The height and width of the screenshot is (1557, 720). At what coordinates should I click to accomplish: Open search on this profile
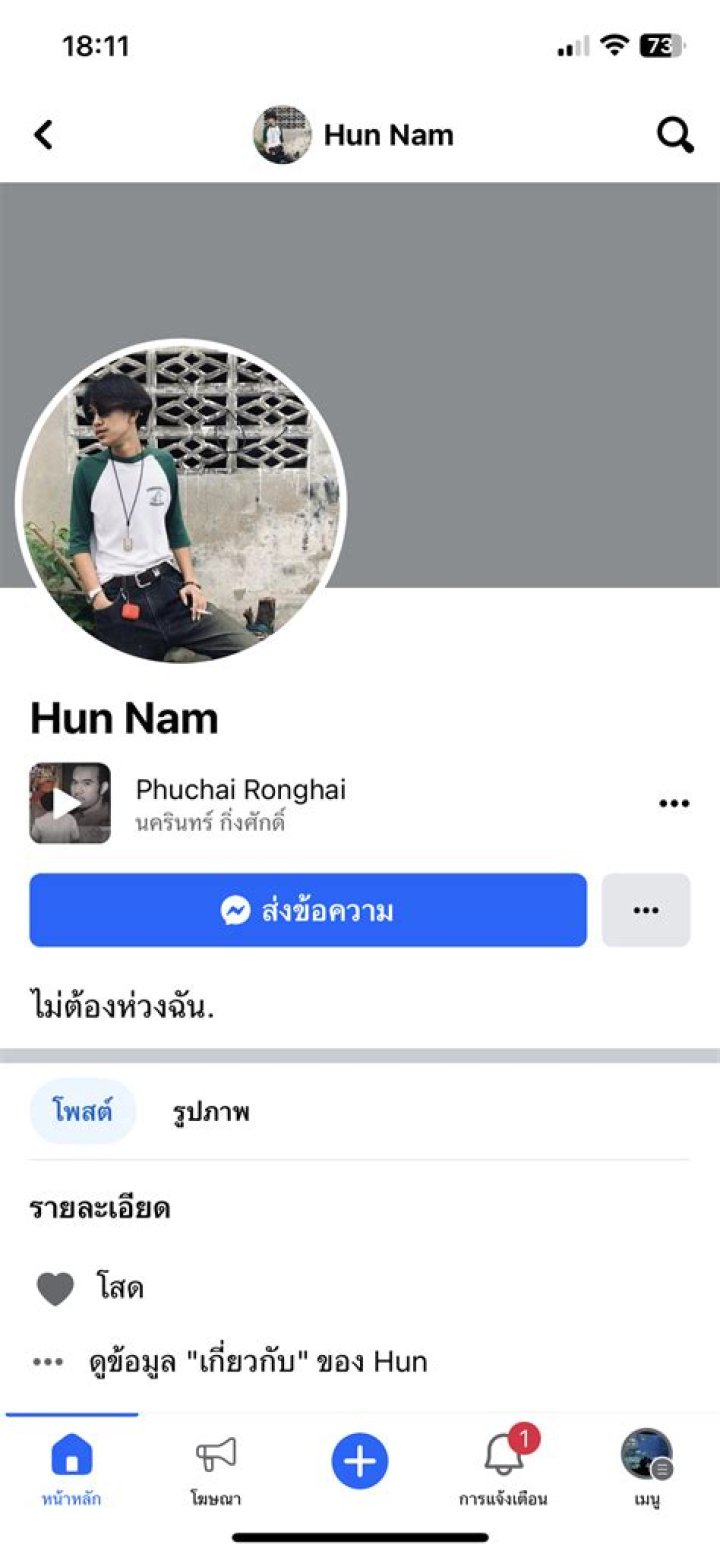tap(675, 135)
